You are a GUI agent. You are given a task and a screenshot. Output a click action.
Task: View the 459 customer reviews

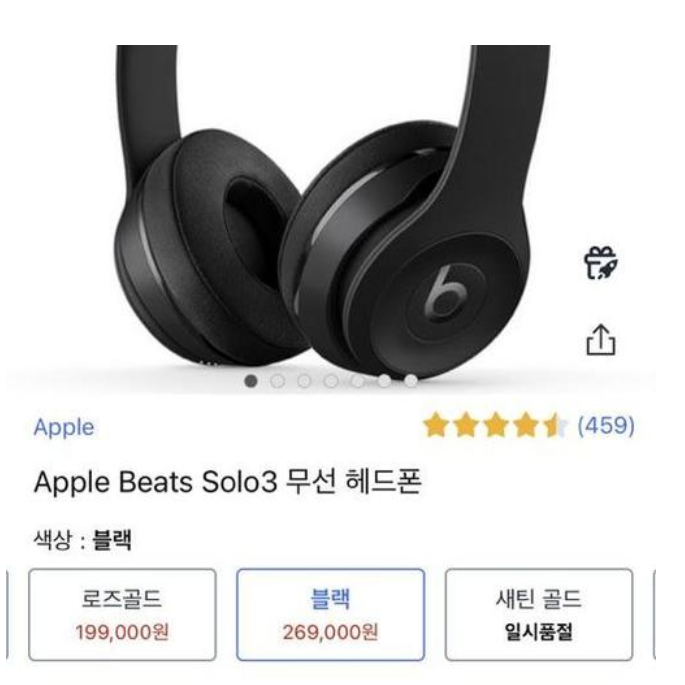point(606,427)
